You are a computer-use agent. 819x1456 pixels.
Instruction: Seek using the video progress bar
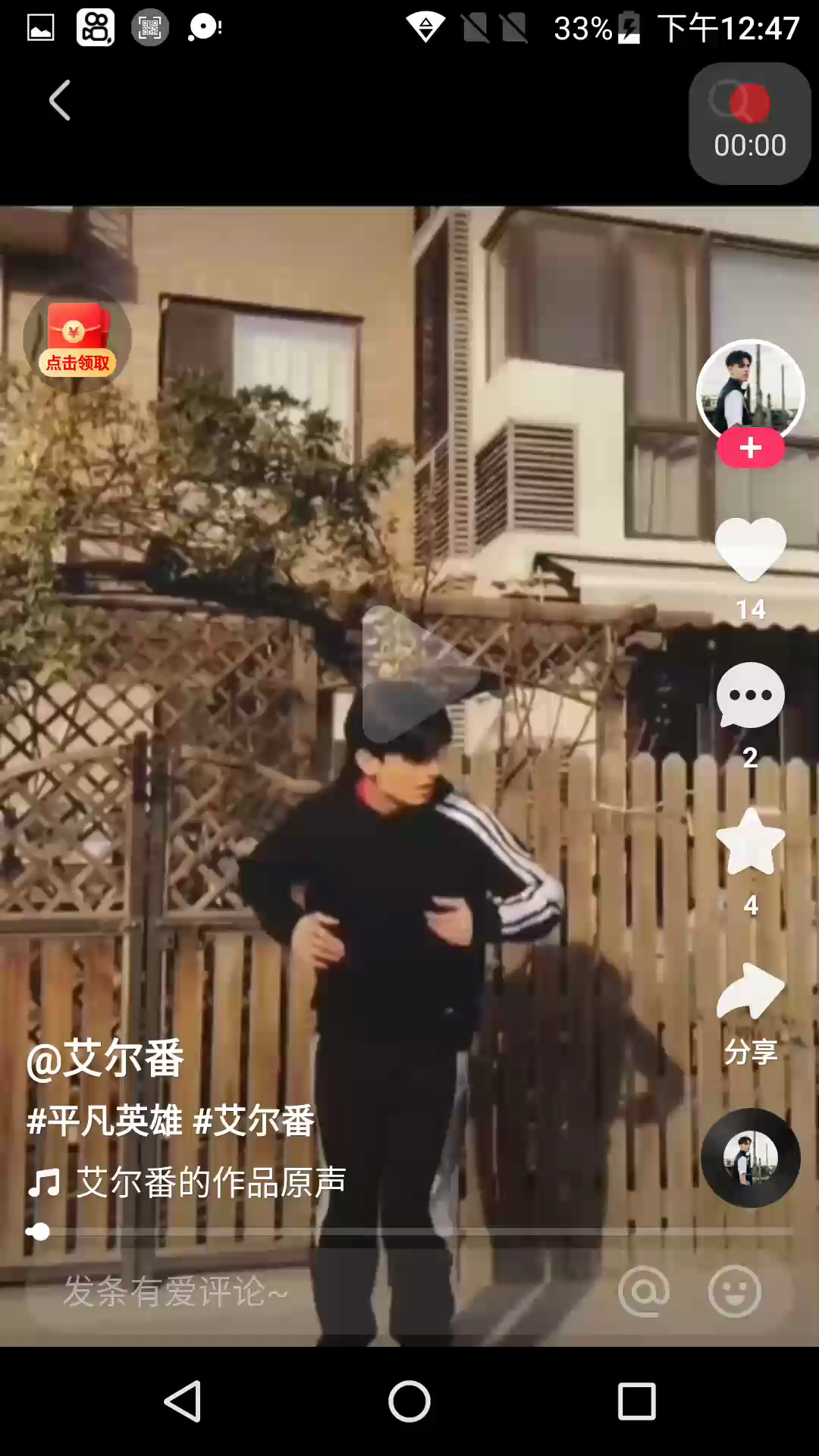pyautogui.click(x=409, y=1232)
